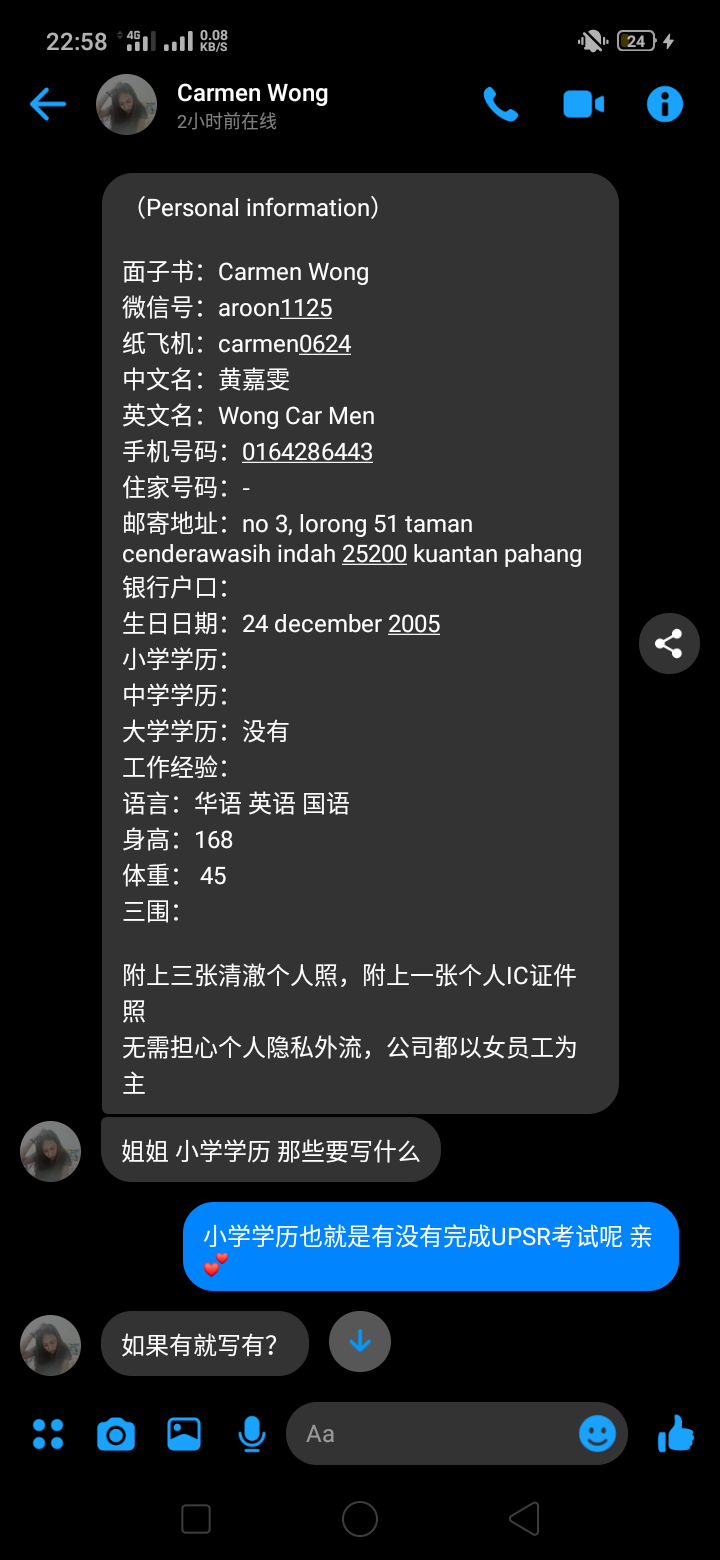Open the camera to take a photo
Viewport: 720px width, 1560px height.
pos(116,1434)
